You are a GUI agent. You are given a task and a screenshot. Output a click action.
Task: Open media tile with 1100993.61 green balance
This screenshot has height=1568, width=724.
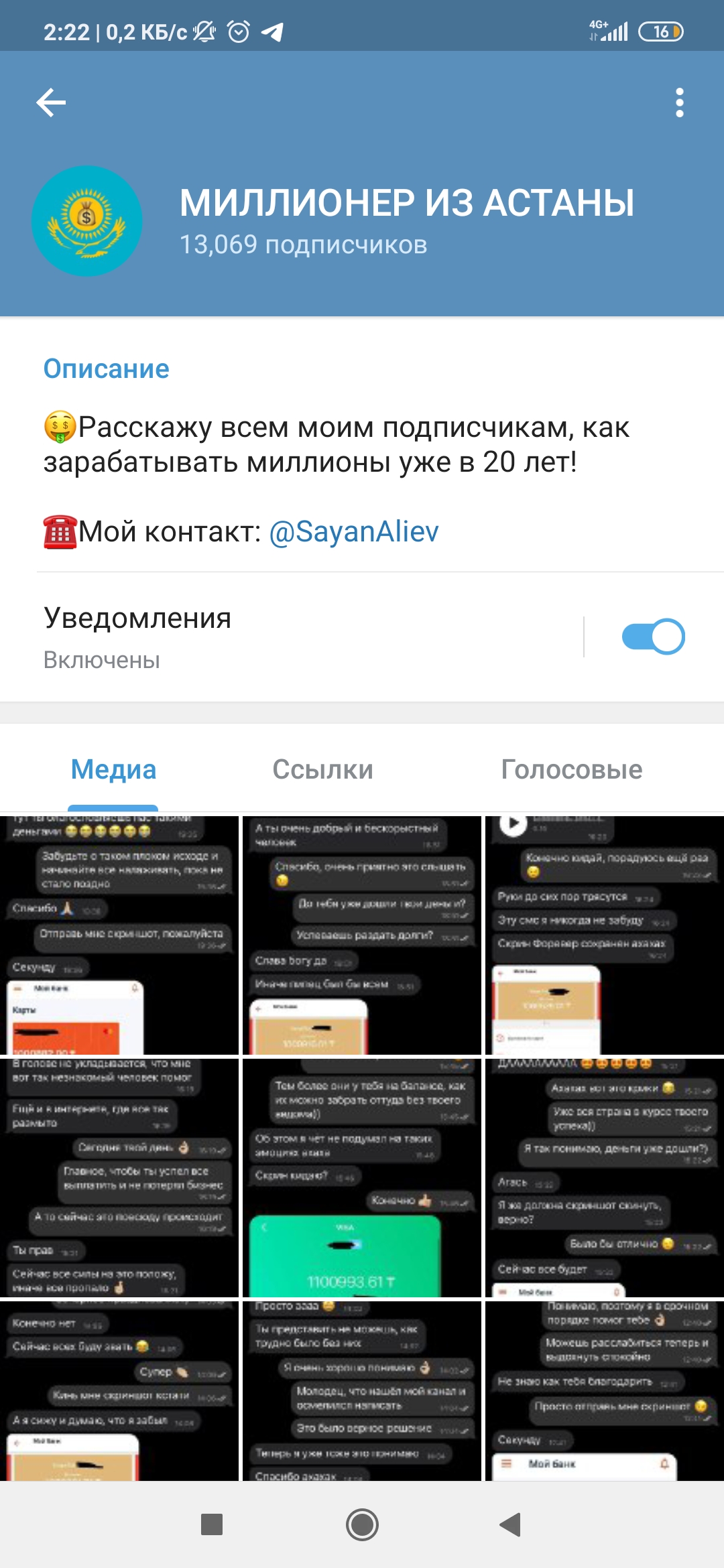click(362, 1178)
